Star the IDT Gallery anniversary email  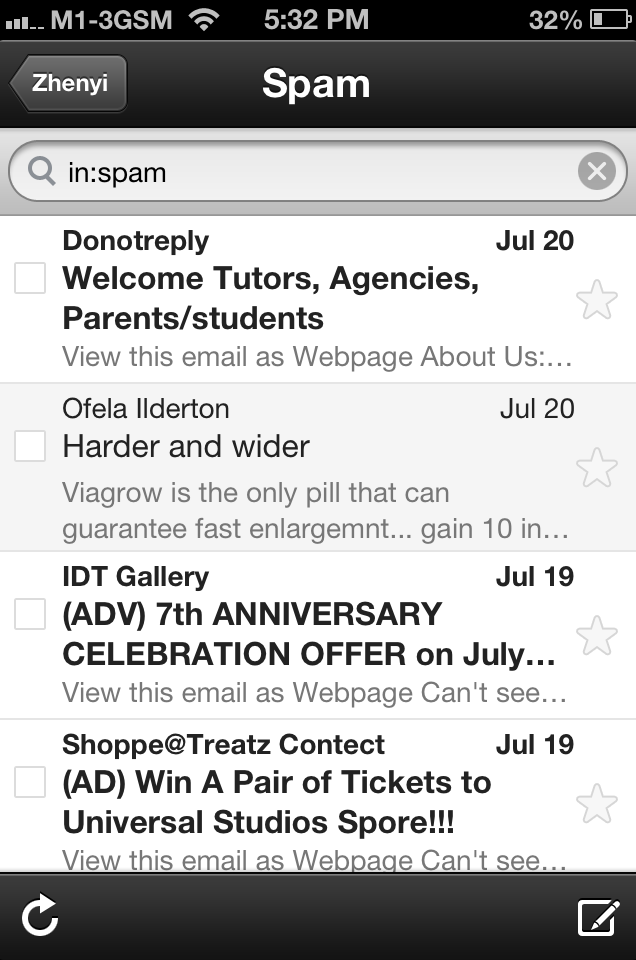click(x=596, y=636)
